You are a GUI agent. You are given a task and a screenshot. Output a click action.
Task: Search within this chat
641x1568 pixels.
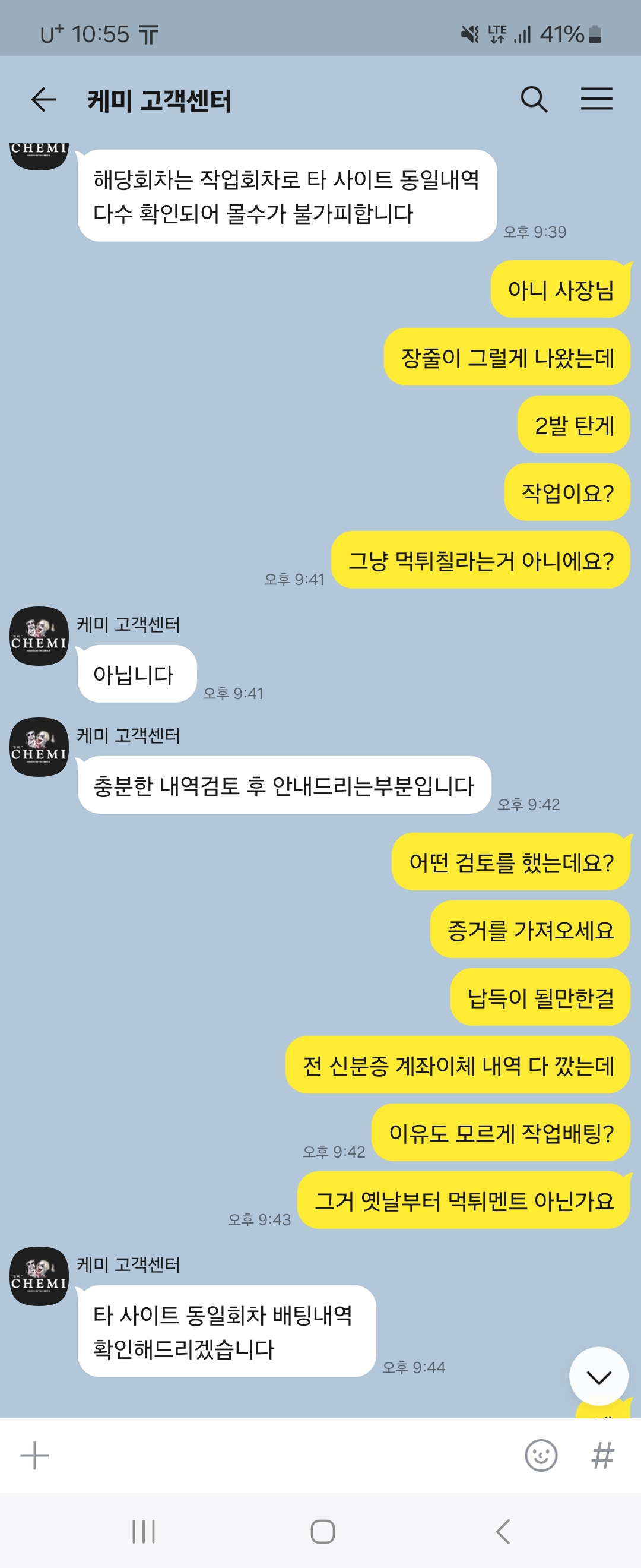(534, 99)
